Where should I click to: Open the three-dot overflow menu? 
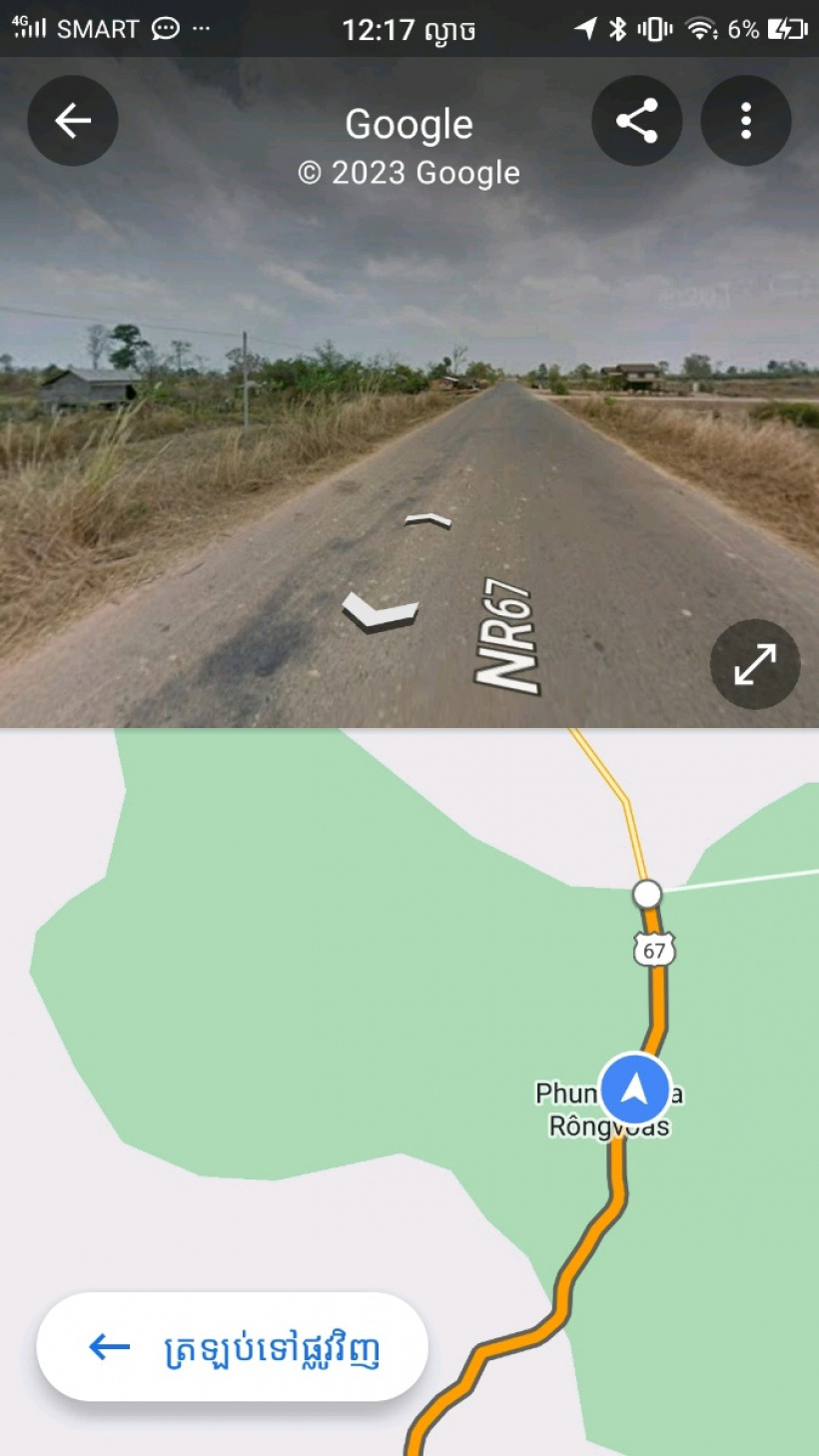pos(745,121)
